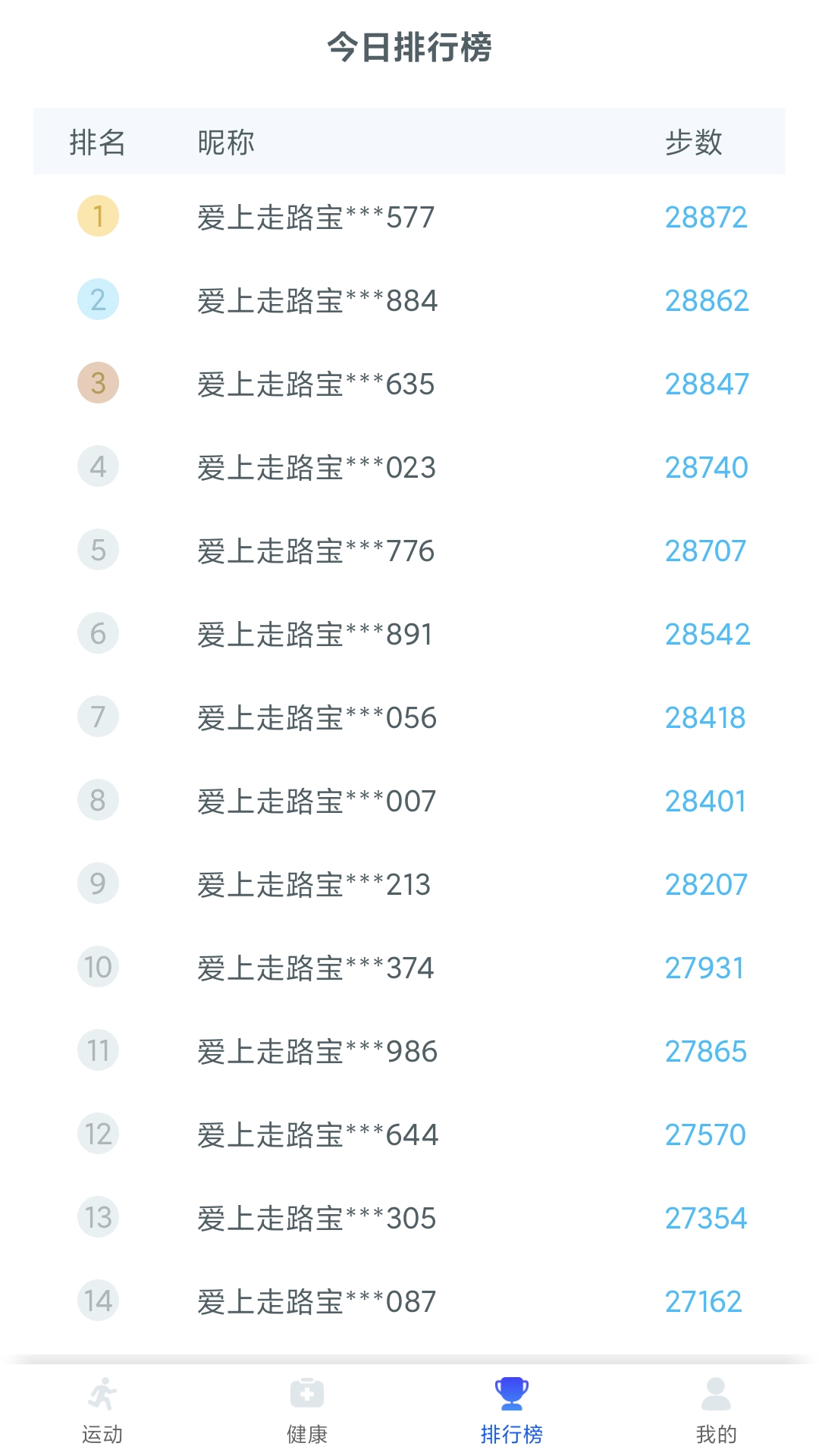Click the bronze rank 3 badge
The image size is (819, 1456).
coord(97,384)
